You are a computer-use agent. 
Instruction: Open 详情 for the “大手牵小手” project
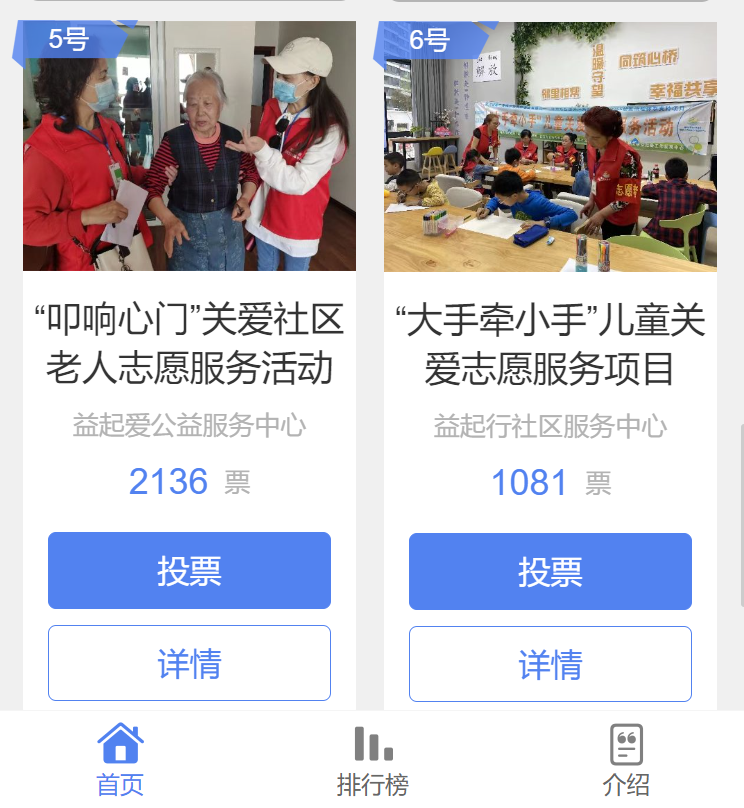[550, 664]
